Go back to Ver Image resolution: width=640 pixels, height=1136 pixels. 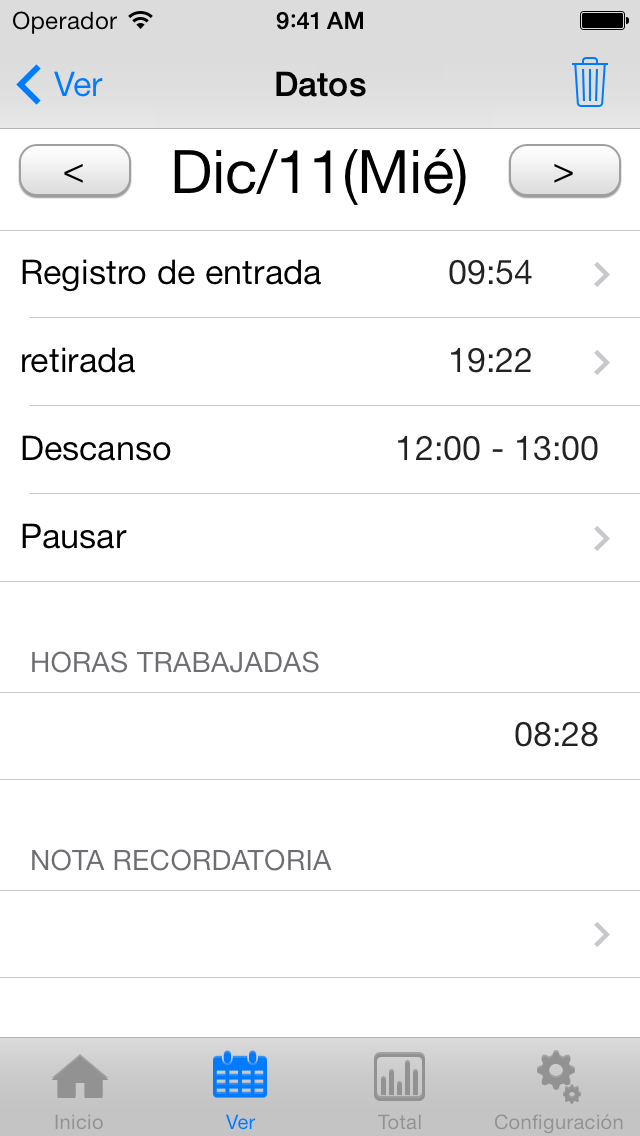pos(59,85)
